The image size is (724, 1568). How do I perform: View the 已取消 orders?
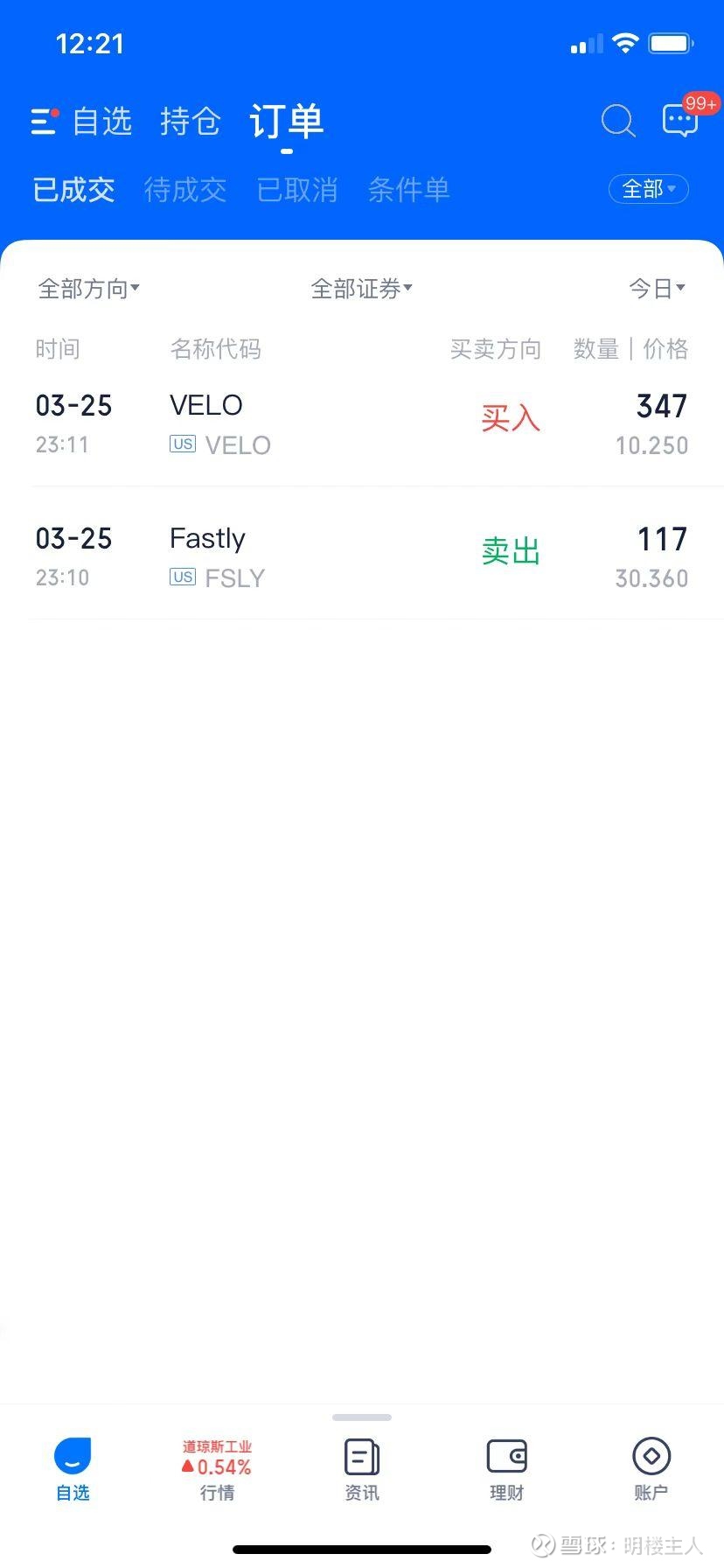297,190
